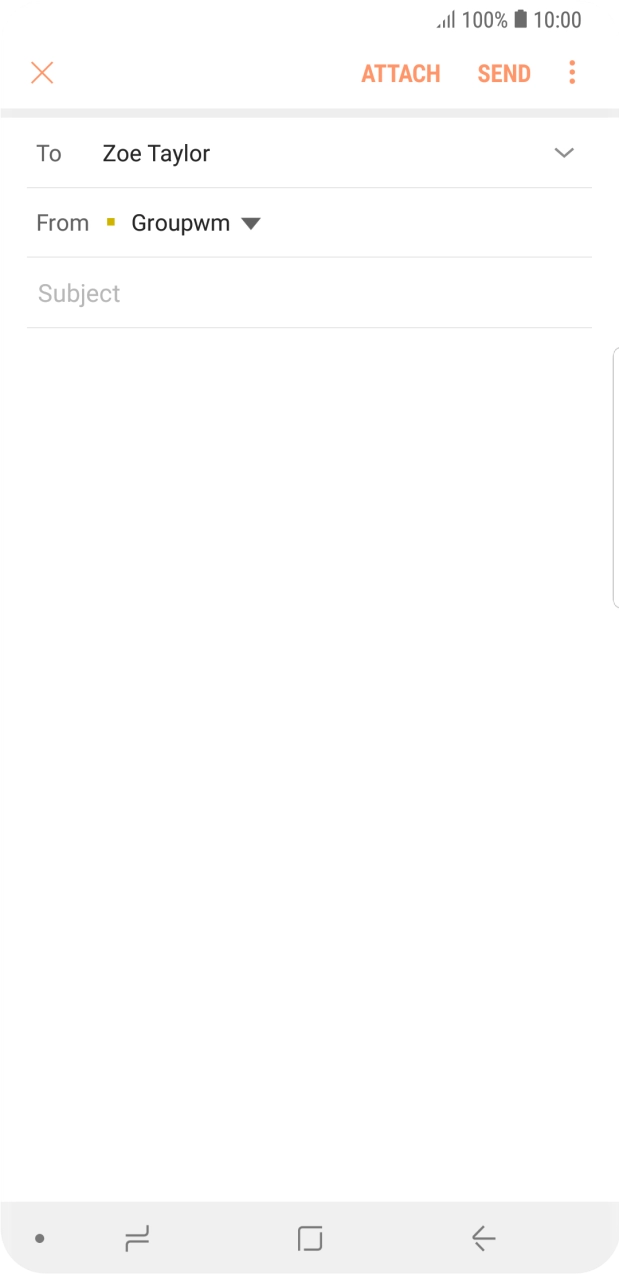The height and width of the screenshot is (1274, 619).
Task: Go to the home screen
Action: click(x=310, y=1239)
